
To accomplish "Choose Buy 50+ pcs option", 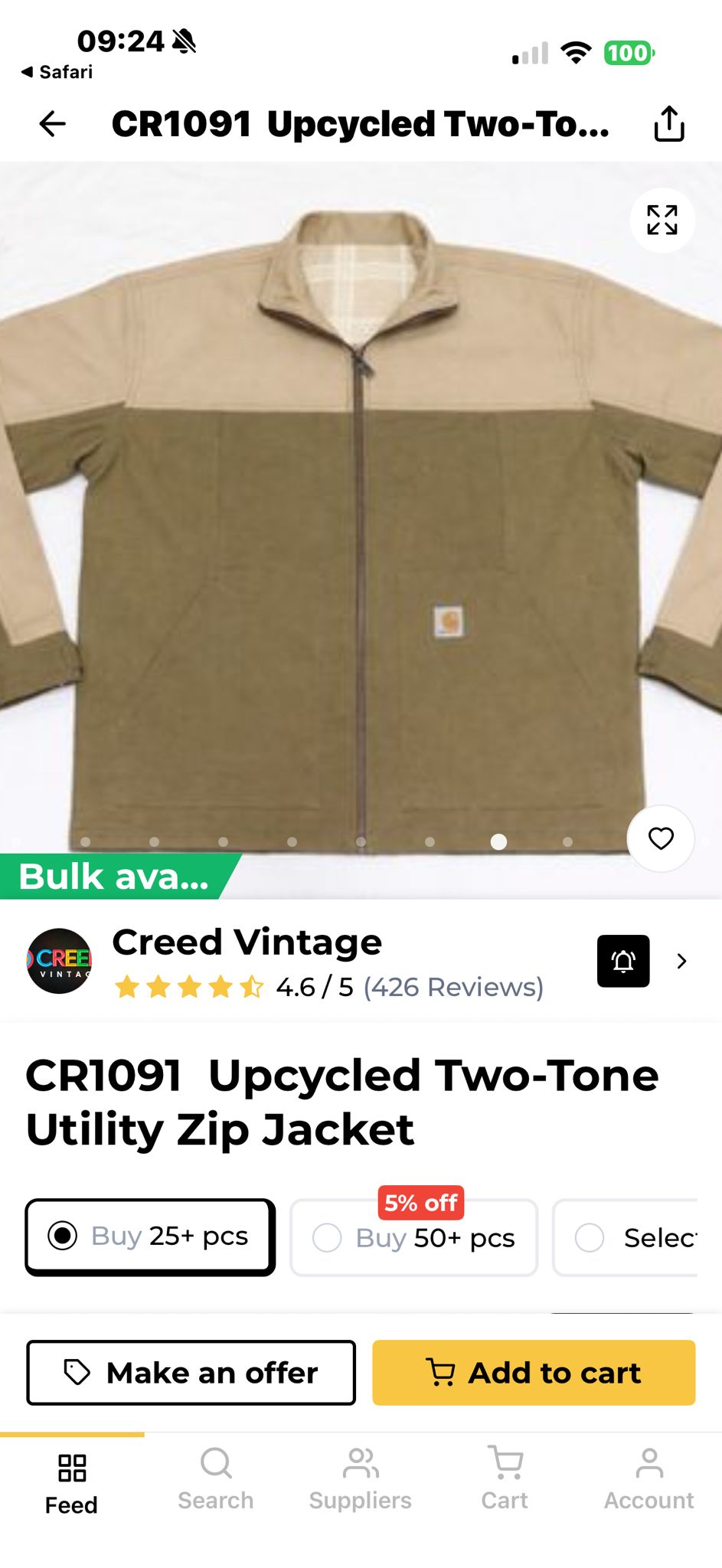I will click(x=413, y=1238).
